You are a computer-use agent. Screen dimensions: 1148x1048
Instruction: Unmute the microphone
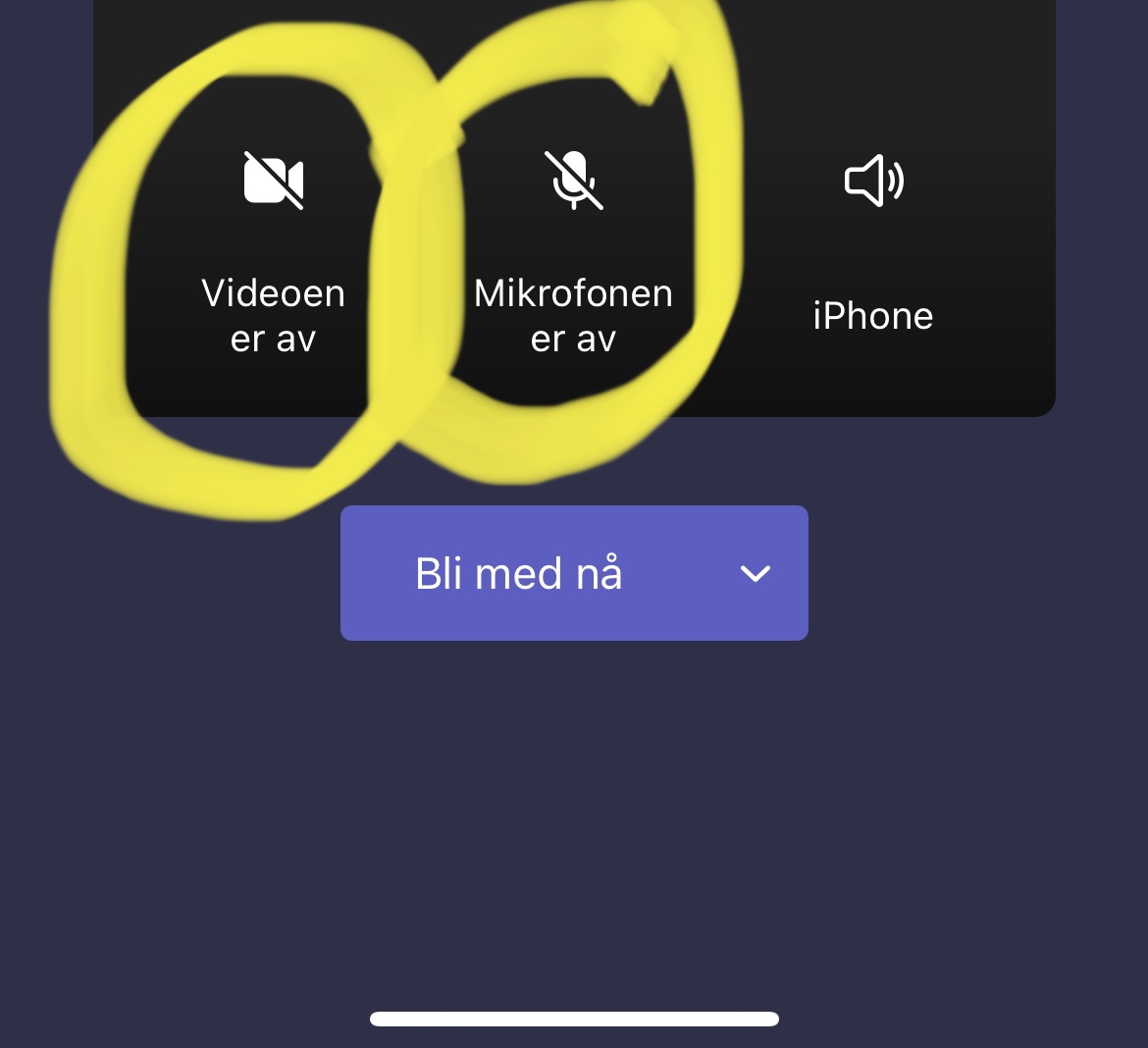[x=574, y=182]
